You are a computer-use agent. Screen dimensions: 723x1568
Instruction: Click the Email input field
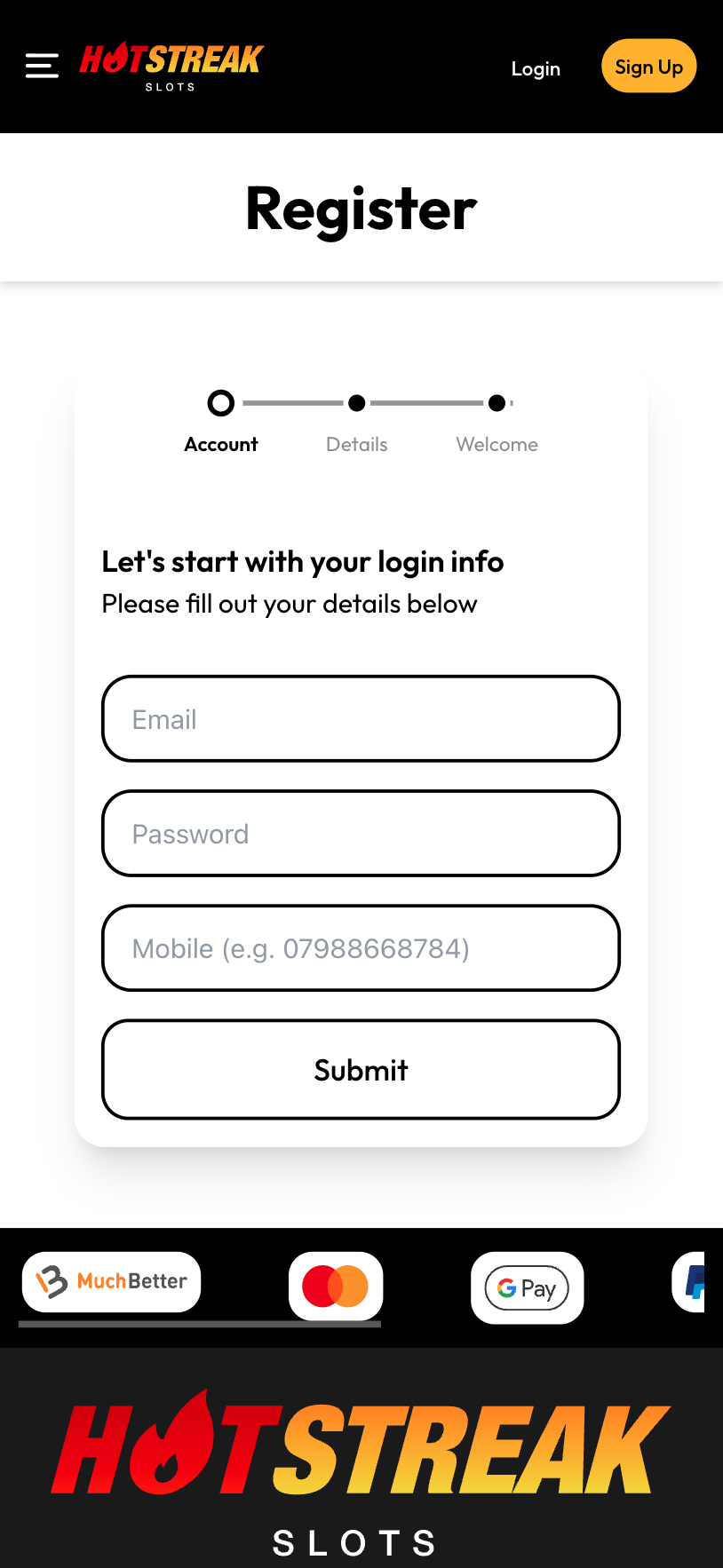pos(361,719)
